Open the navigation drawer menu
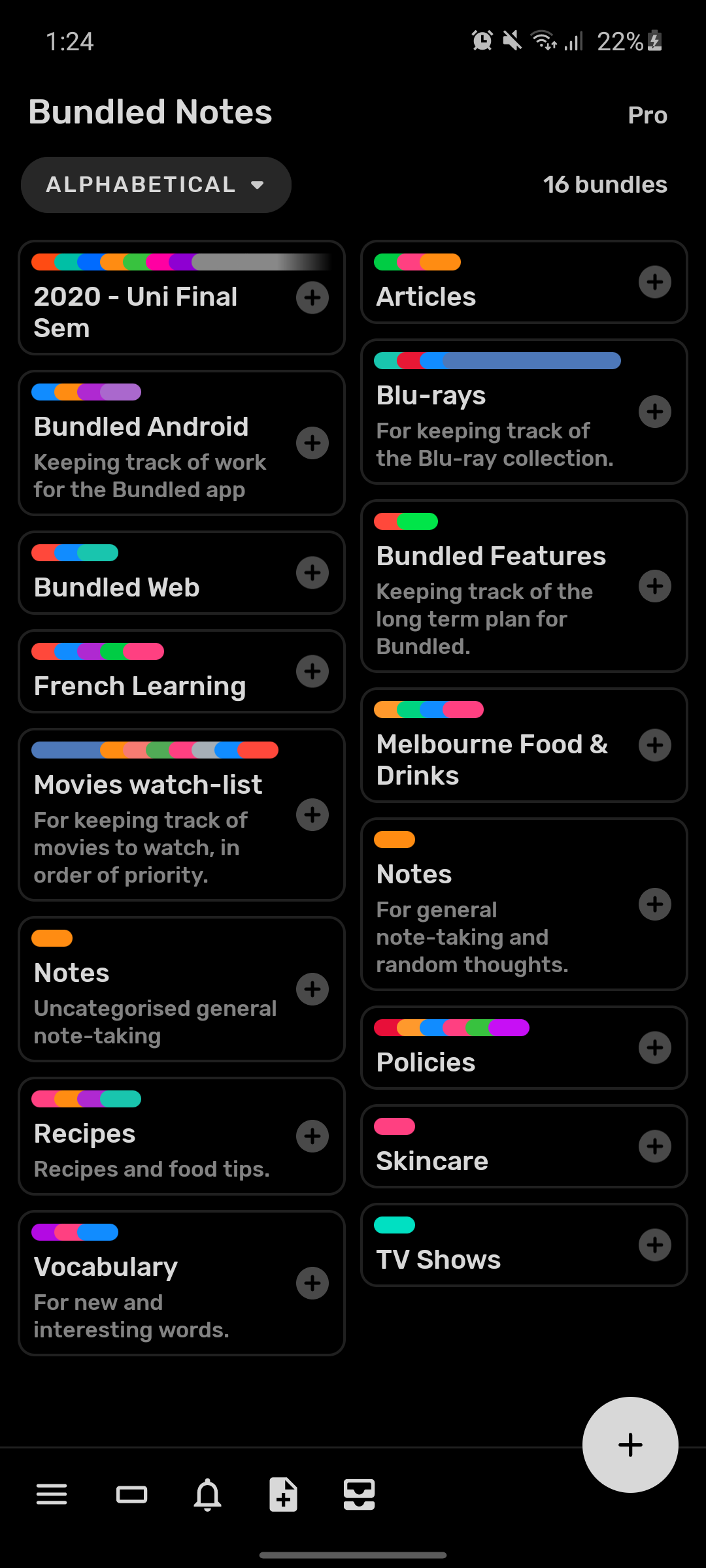The height and width of the screenshot is (1568, 706). (x=52, y=1494)
